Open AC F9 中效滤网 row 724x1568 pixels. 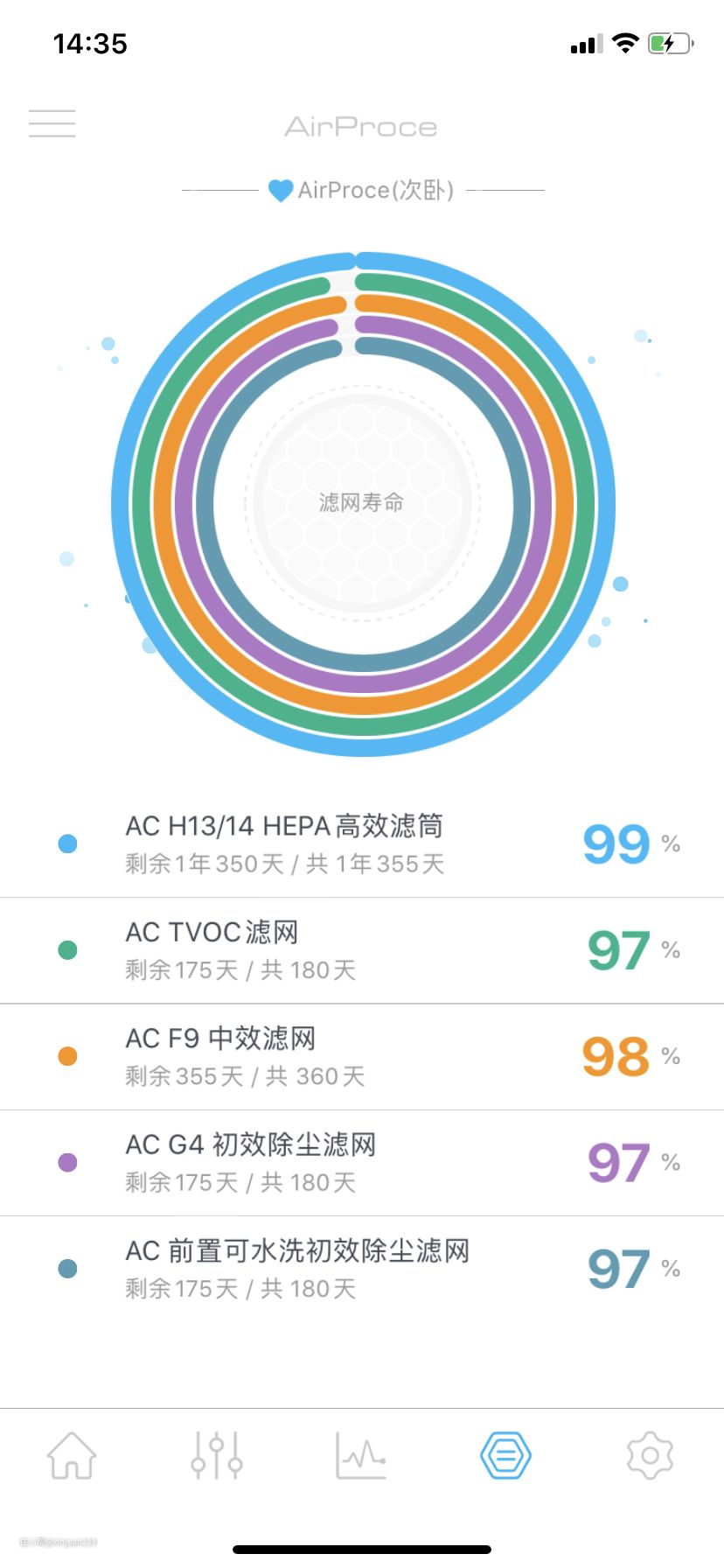pyautogui.click(x=362, y=1056)
